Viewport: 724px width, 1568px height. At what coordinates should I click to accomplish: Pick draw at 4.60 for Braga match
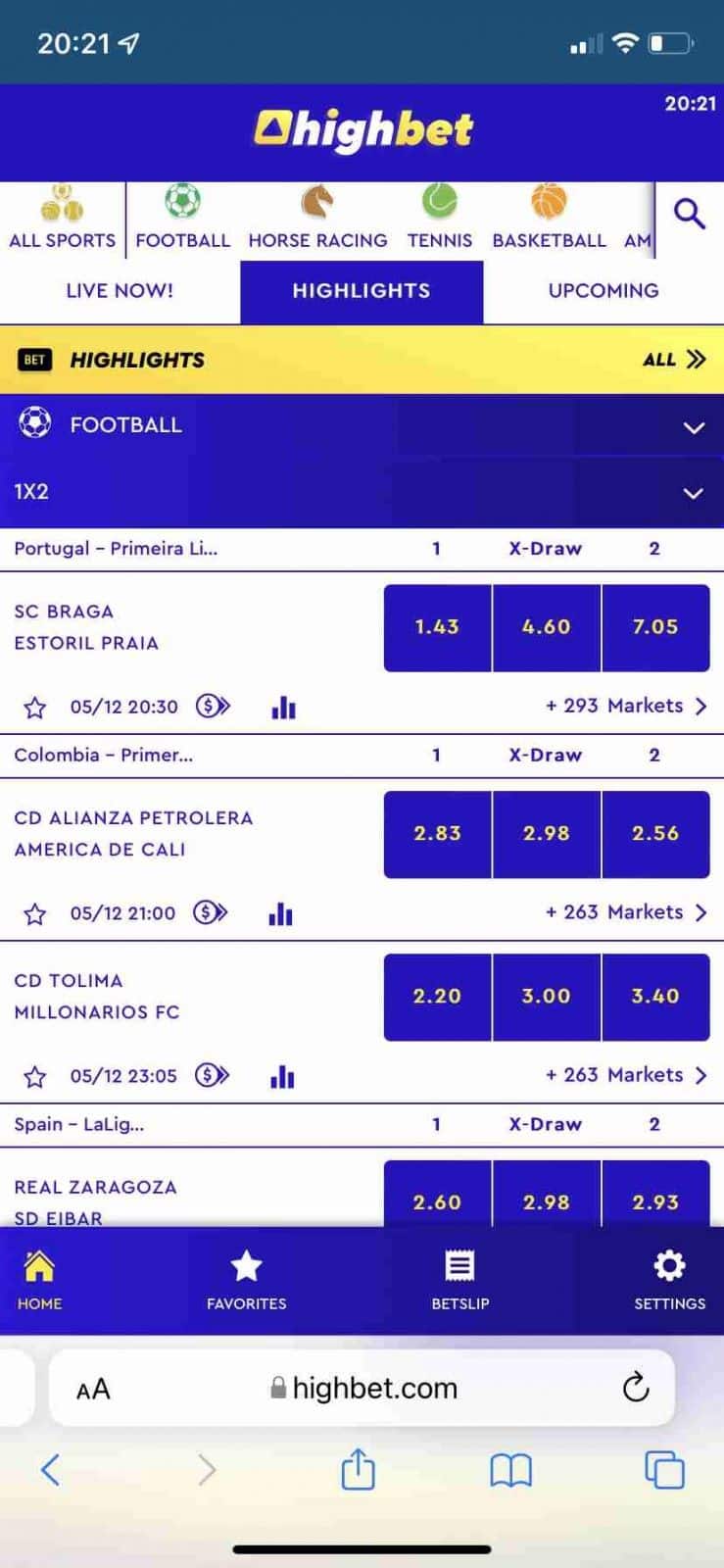pyautogui.click(x=546, y=627)
